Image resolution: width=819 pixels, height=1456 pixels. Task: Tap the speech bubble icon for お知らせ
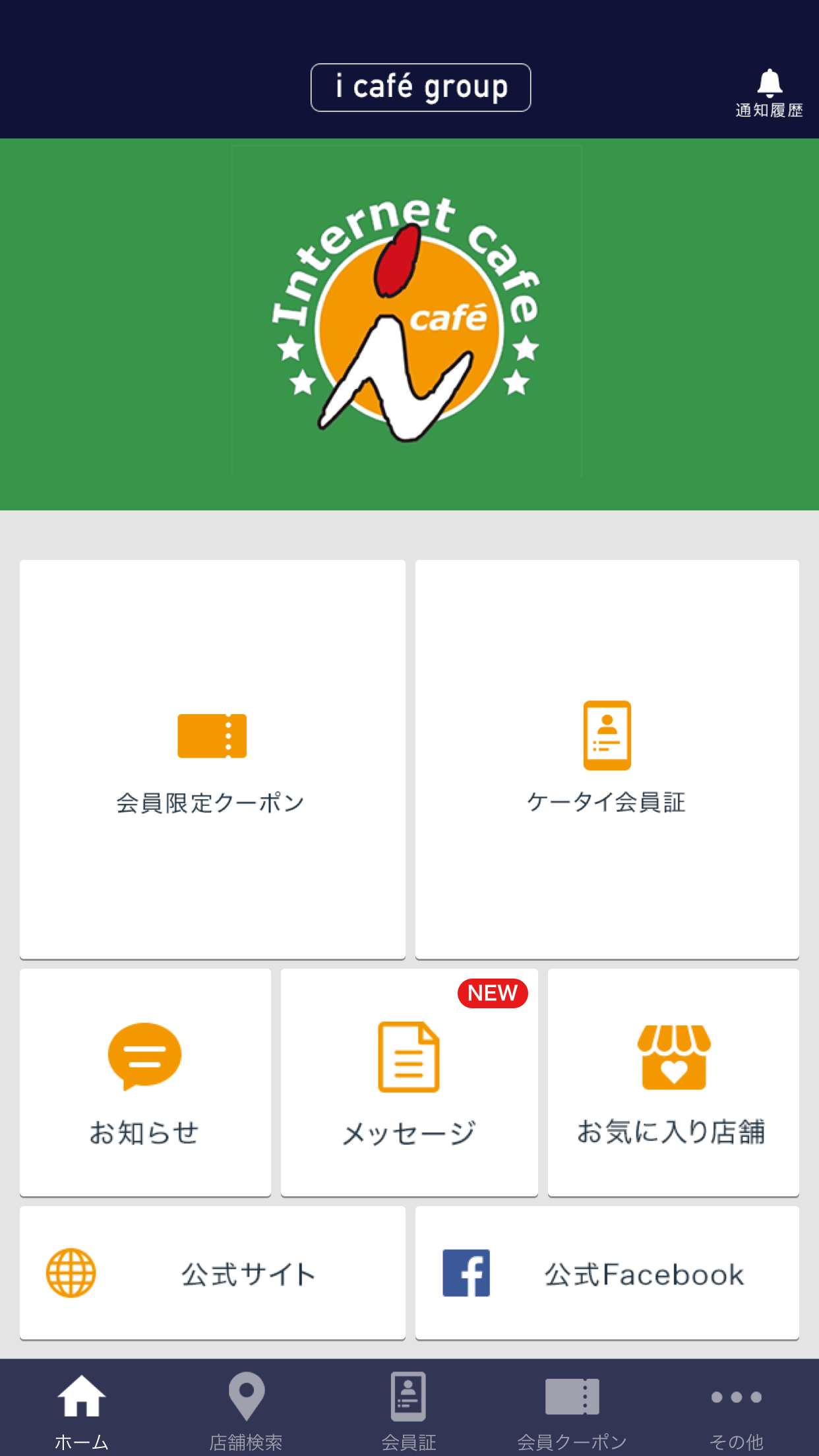click(x=146, y=1056)
